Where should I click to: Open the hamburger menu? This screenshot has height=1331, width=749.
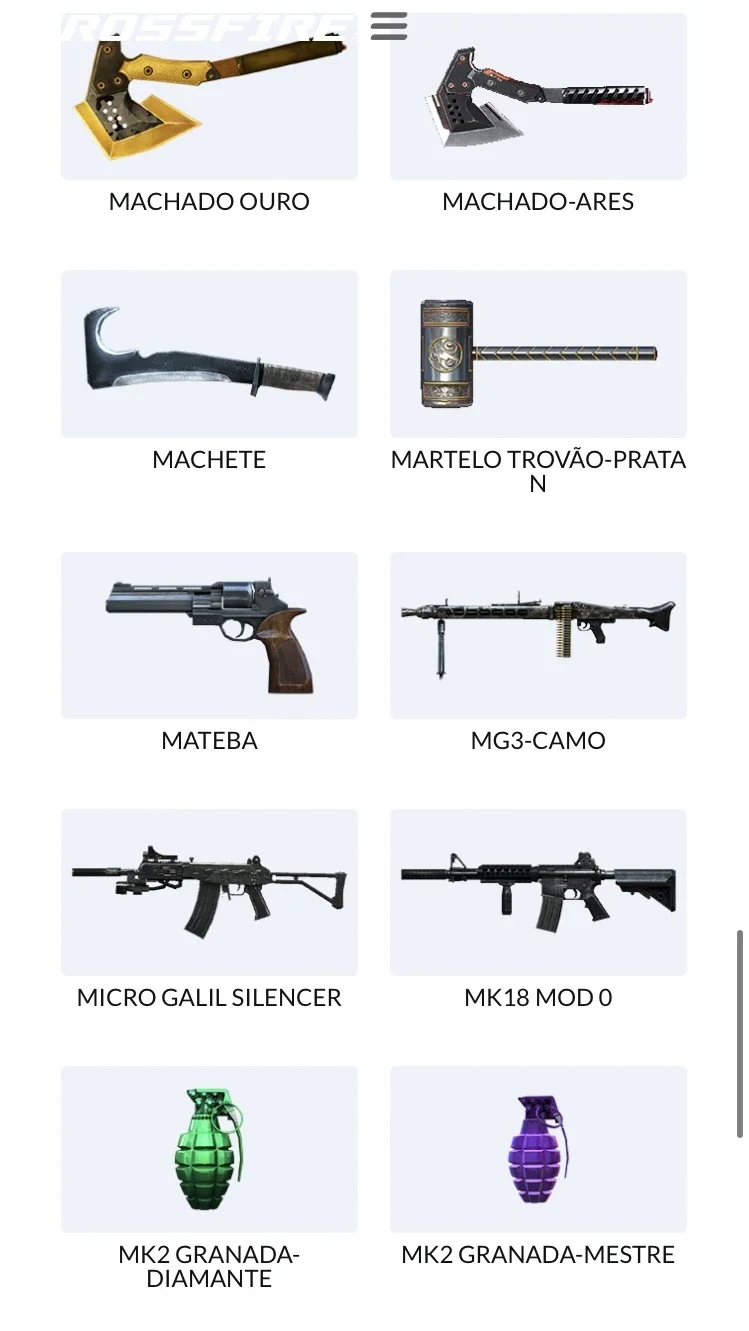(x=389, y=26)
